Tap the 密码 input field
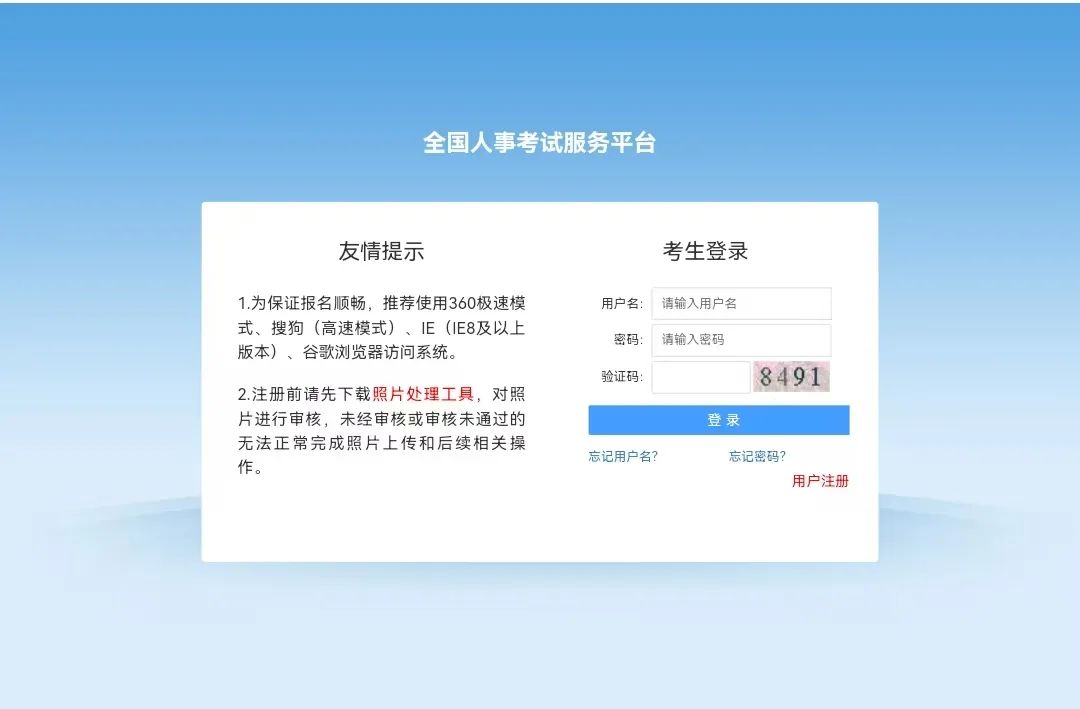 [x=741, y=340]
